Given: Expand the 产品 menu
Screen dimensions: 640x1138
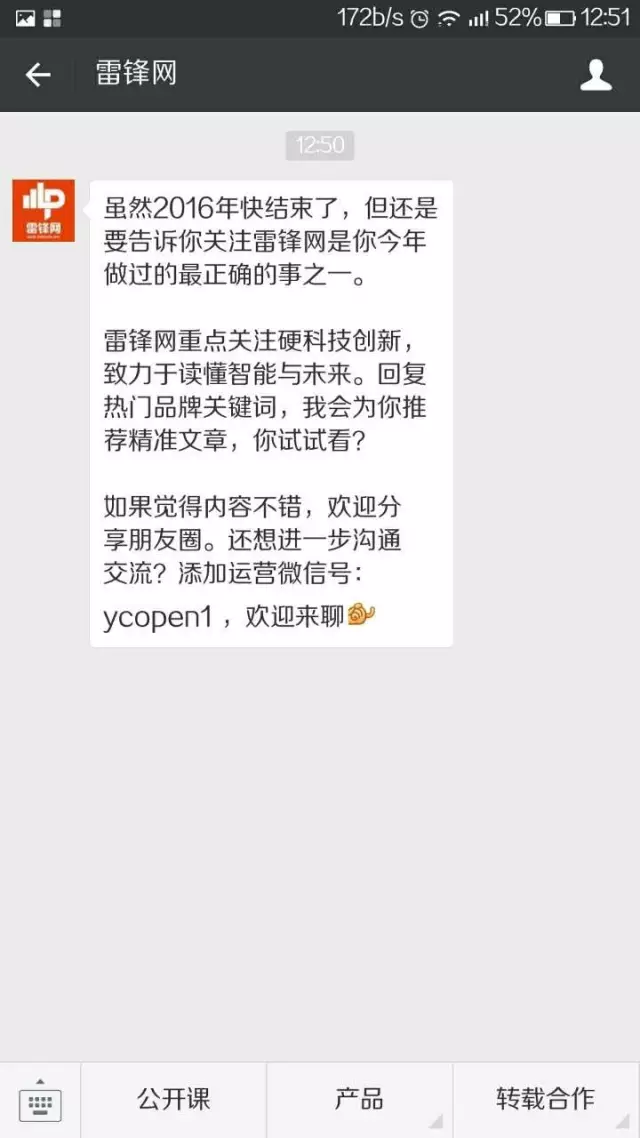Looking at the screenshot, I should (359, 1100).
